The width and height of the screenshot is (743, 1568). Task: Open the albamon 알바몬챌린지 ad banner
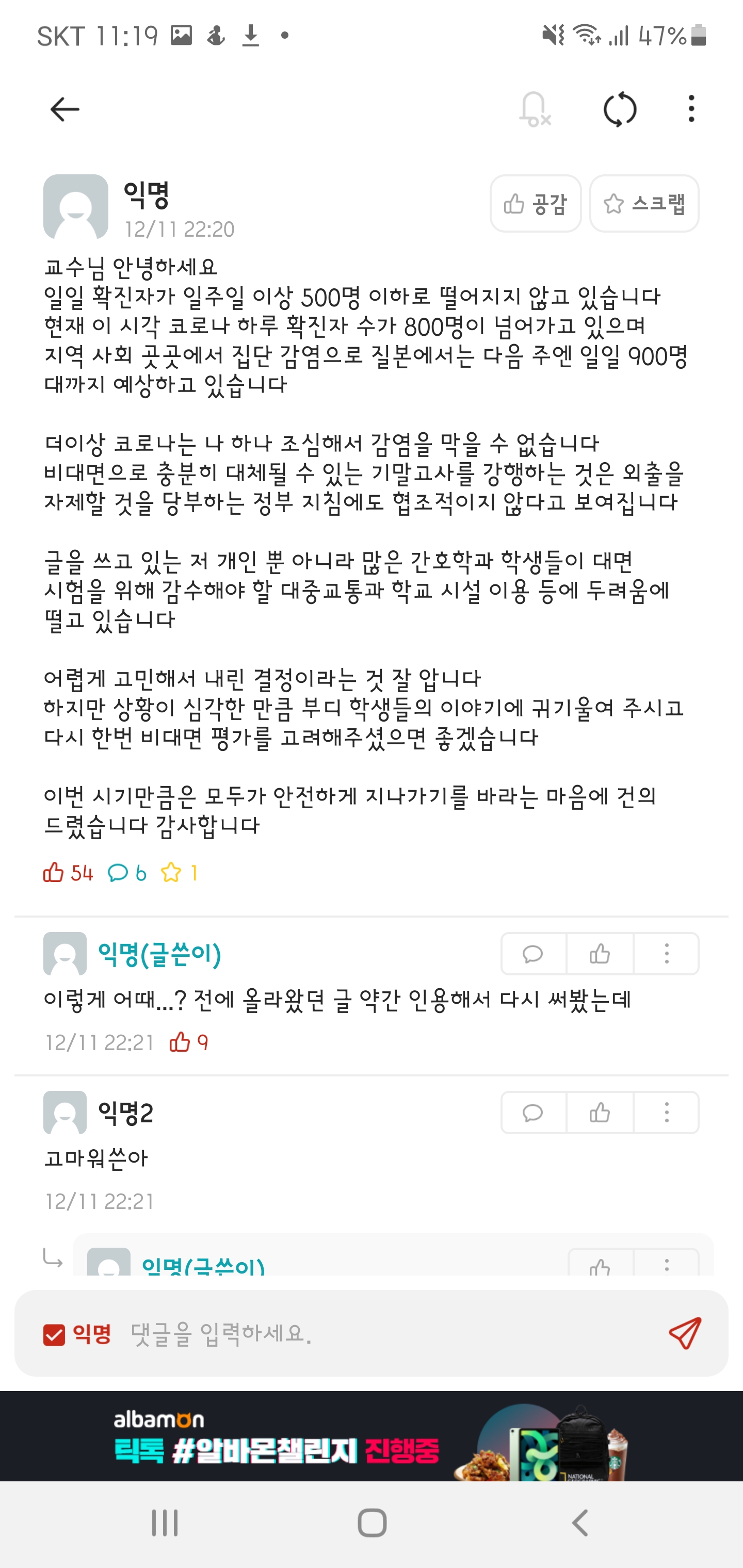coord(372,1435)
